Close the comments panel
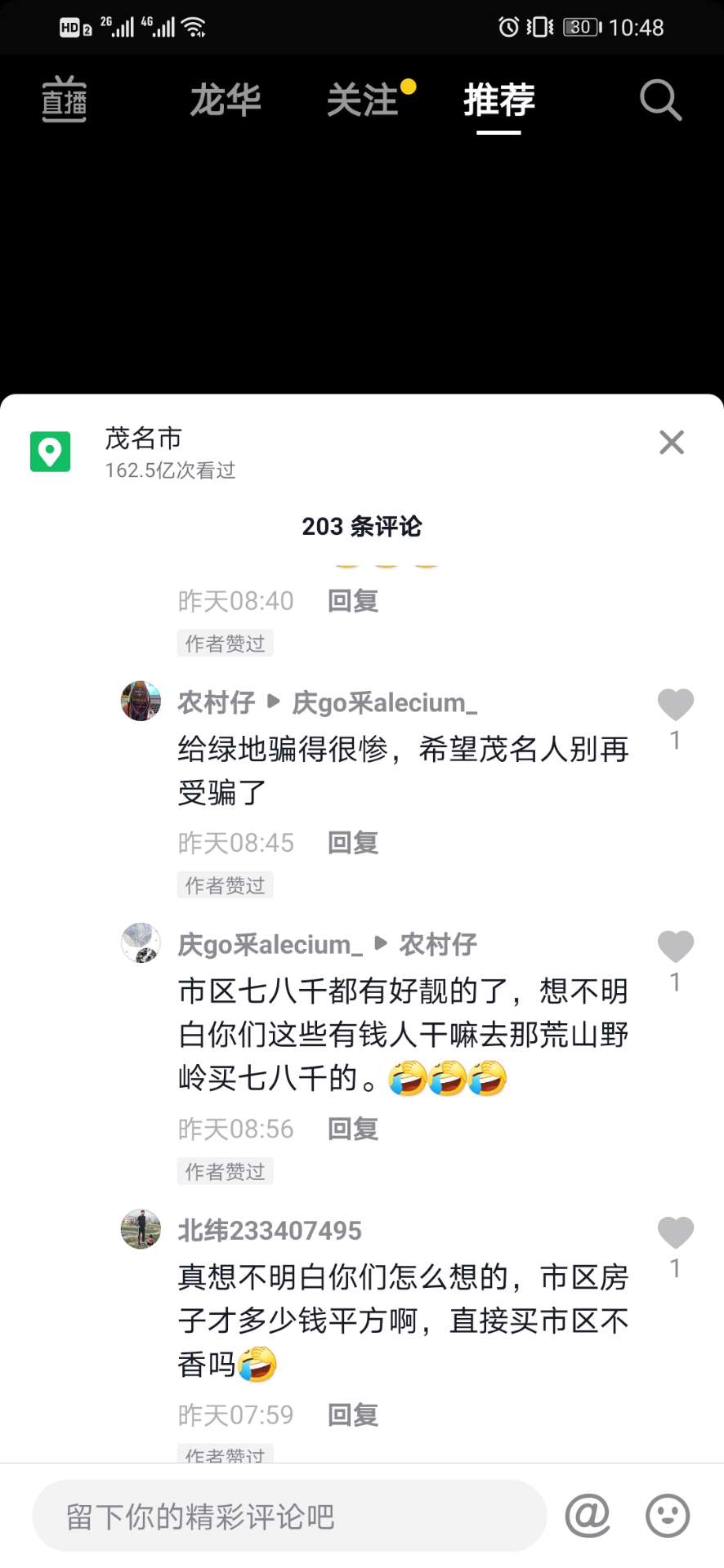 pos(671,443)
